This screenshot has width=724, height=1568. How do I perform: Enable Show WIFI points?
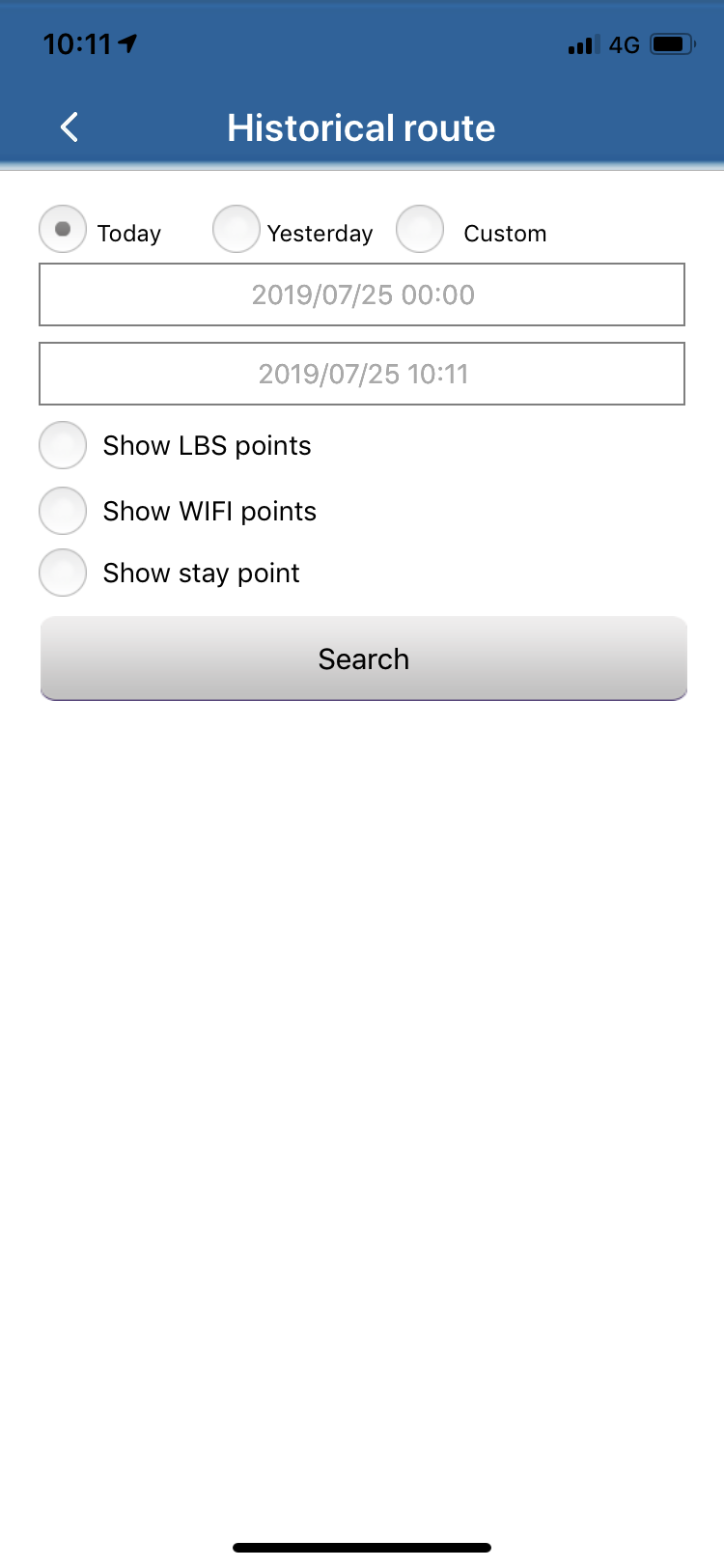click(63, 510)
